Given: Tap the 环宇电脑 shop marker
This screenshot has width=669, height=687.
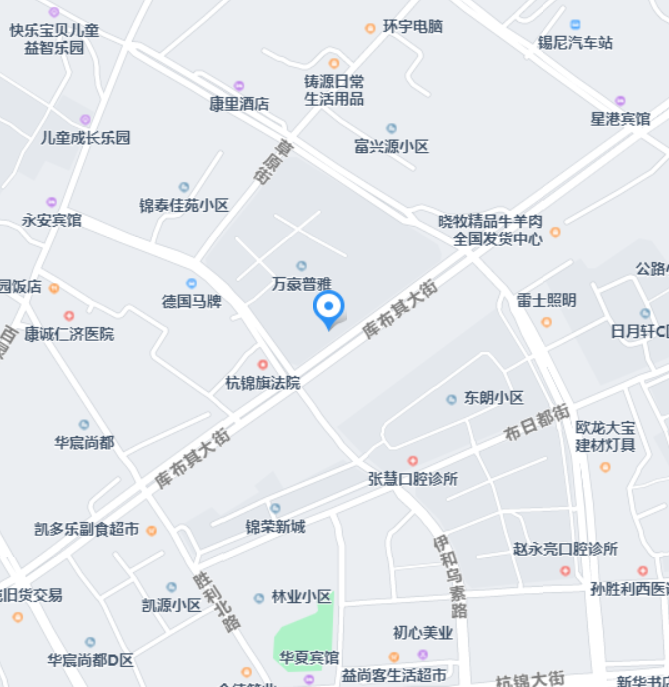Looking at the screenshot, I should tap(370, 28).
